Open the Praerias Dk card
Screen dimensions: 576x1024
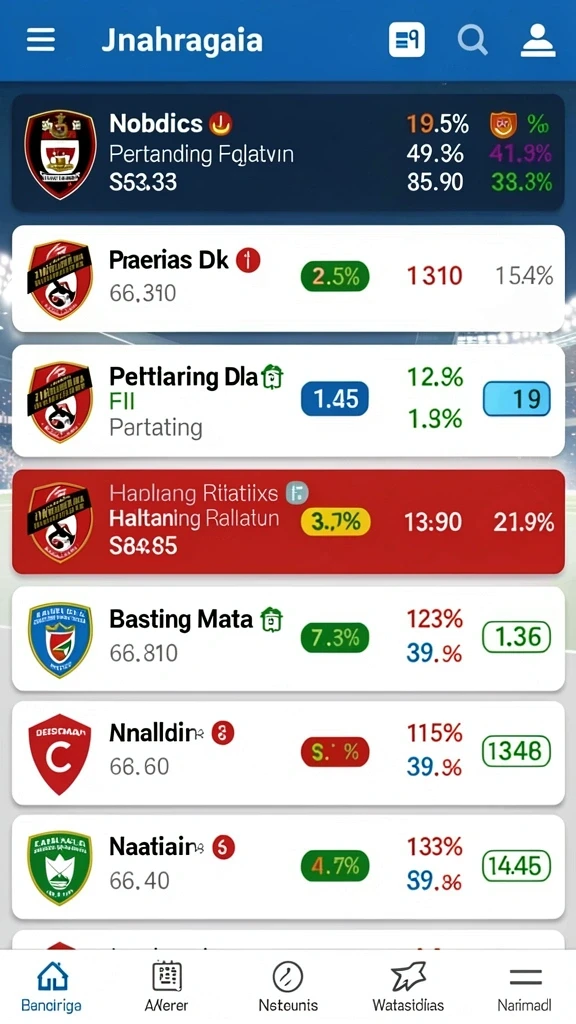pos(288,279)
